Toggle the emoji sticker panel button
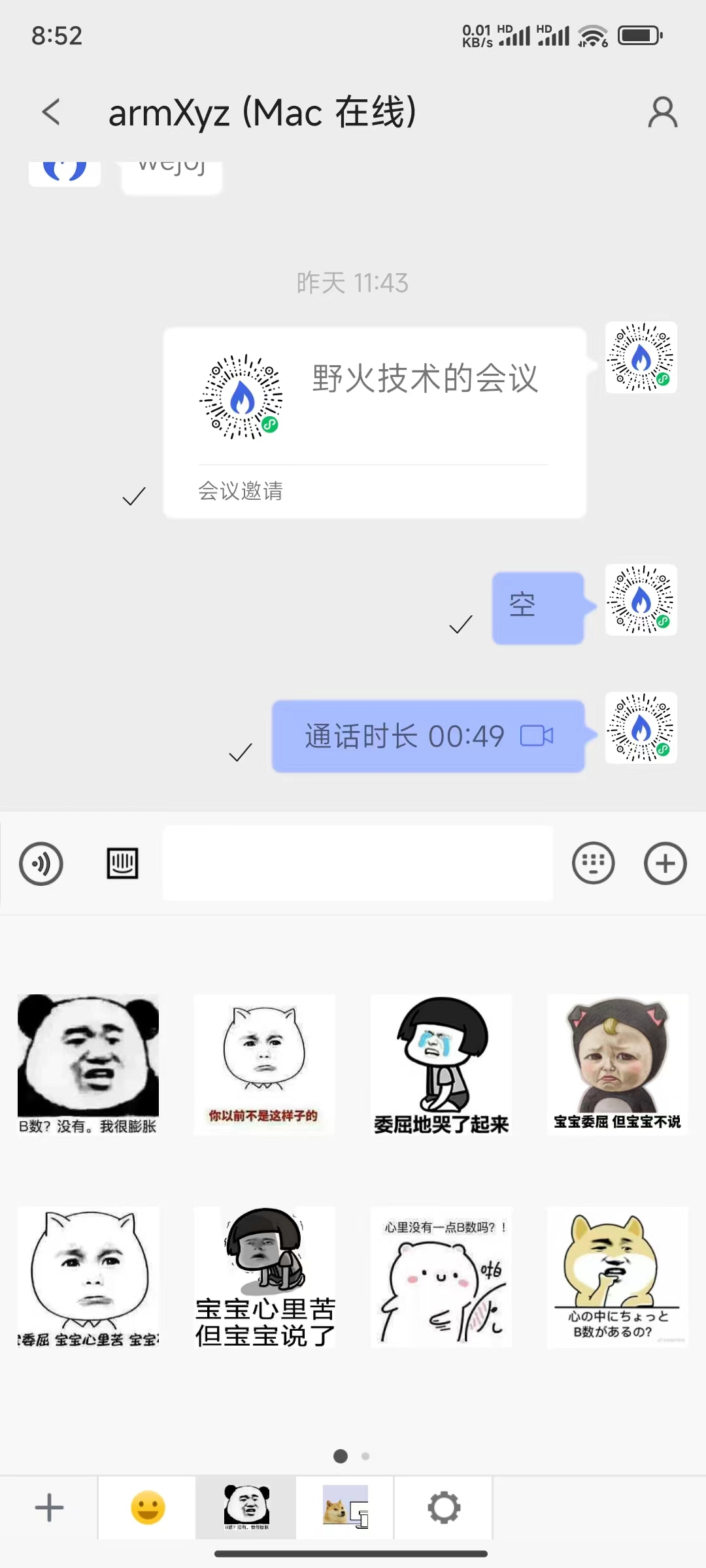706x1568 pixels. click(593, 864)
